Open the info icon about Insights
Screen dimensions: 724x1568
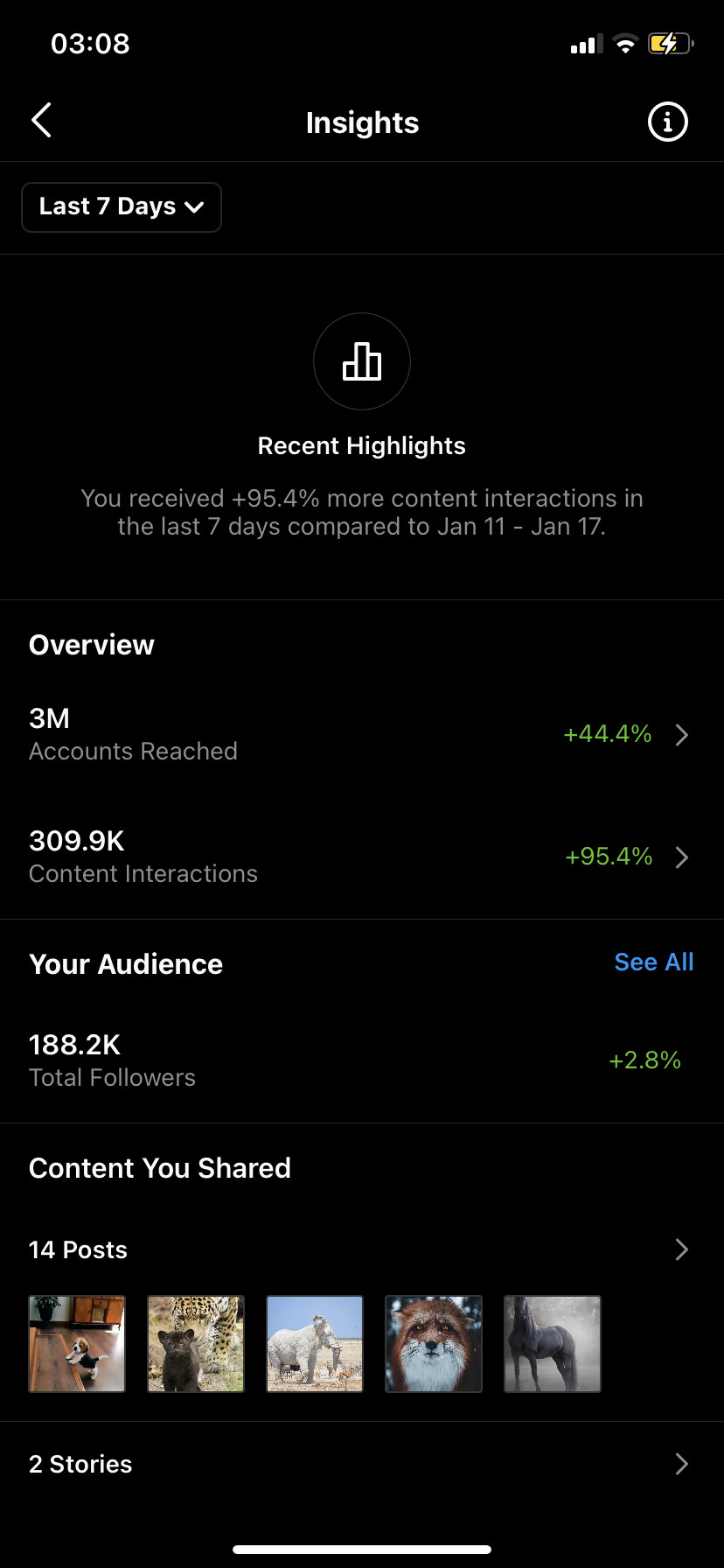pyautogui.click(x=667, y=122)
